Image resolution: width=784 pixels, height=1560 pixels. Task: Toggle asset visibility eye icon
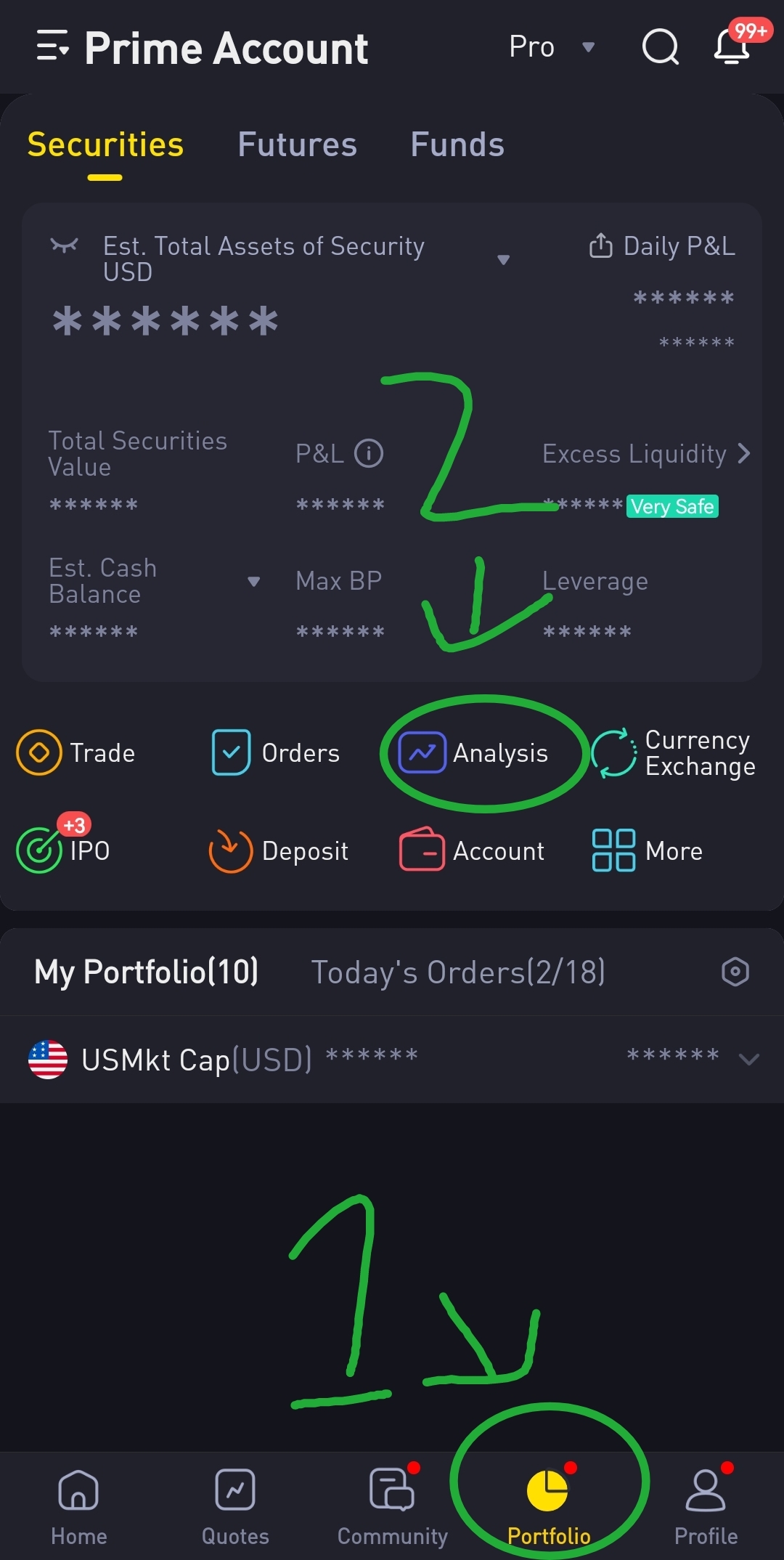point(64,245)
